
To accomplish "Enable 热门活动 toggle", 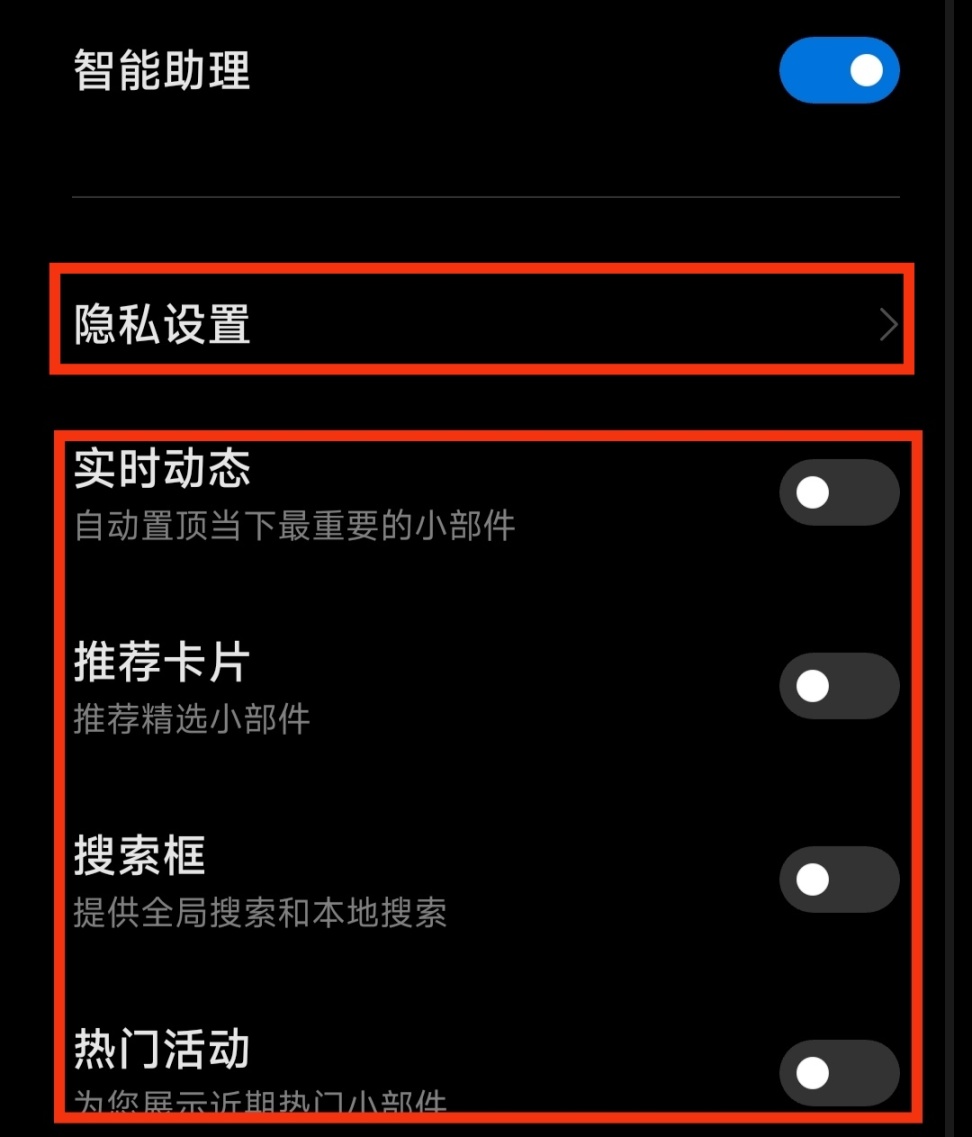I will click(x=839, y=1074).
